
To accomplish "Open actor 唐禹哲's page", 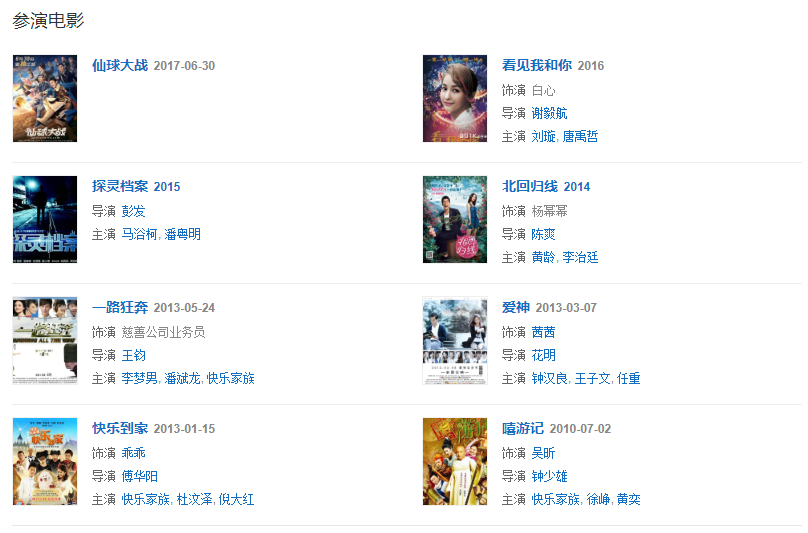I will (580, 137).
